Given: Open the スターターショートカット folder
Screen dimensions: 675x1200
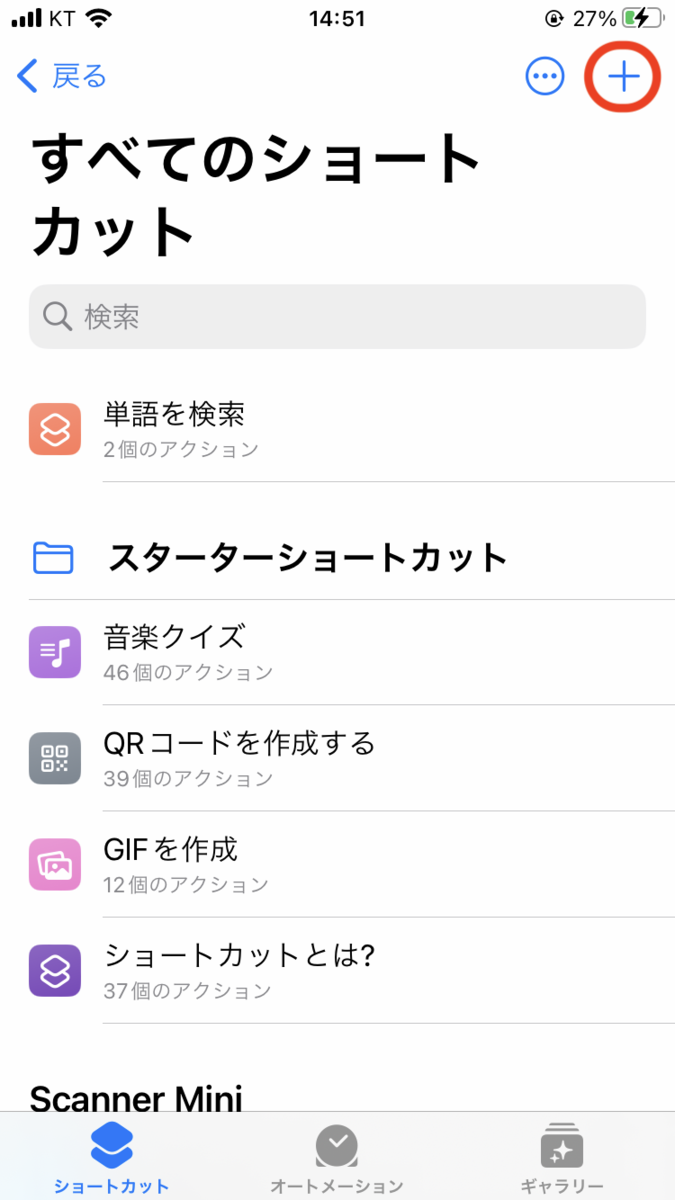Looking at the screenshot, I should pos(306,557).
